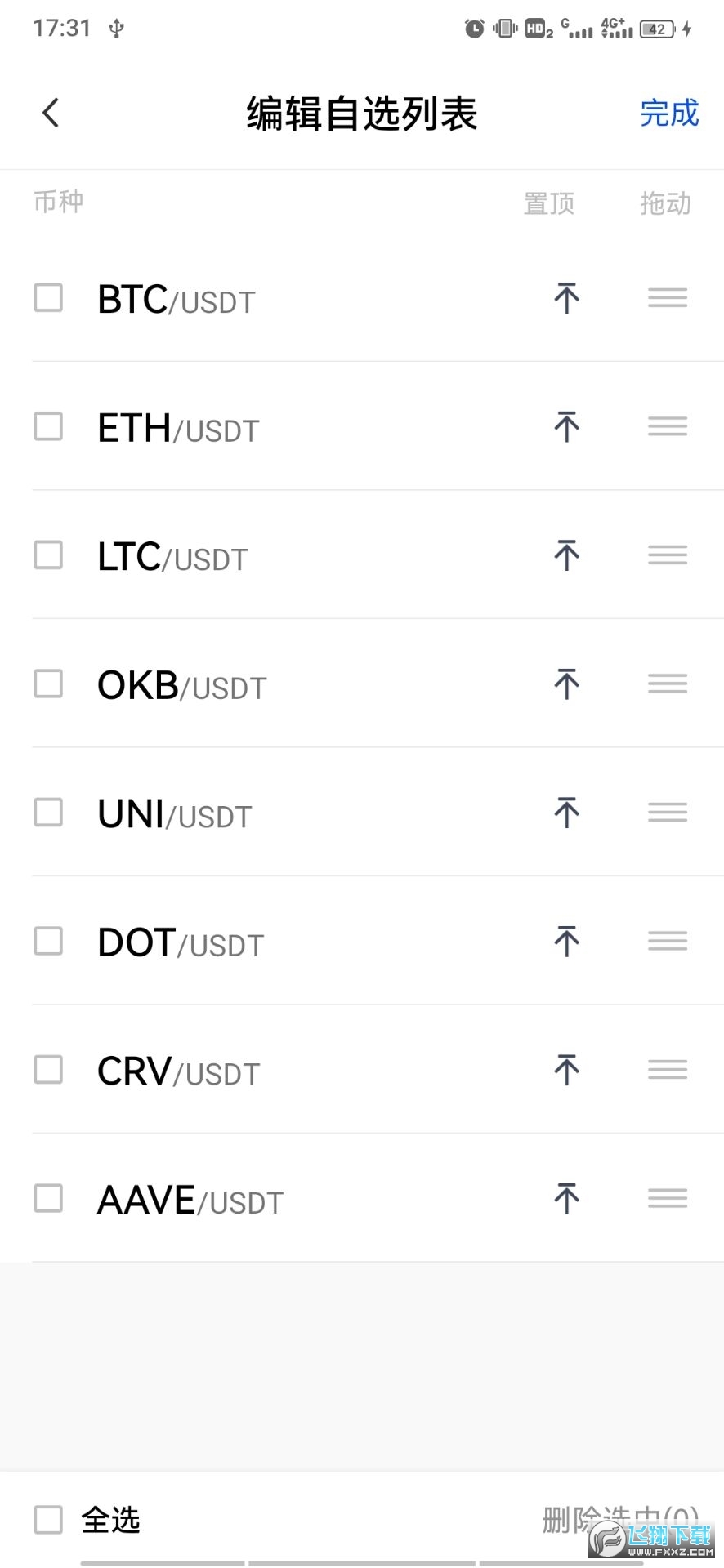
Task: Pin OKB/USDT to top of list
Action: (565, 684)
